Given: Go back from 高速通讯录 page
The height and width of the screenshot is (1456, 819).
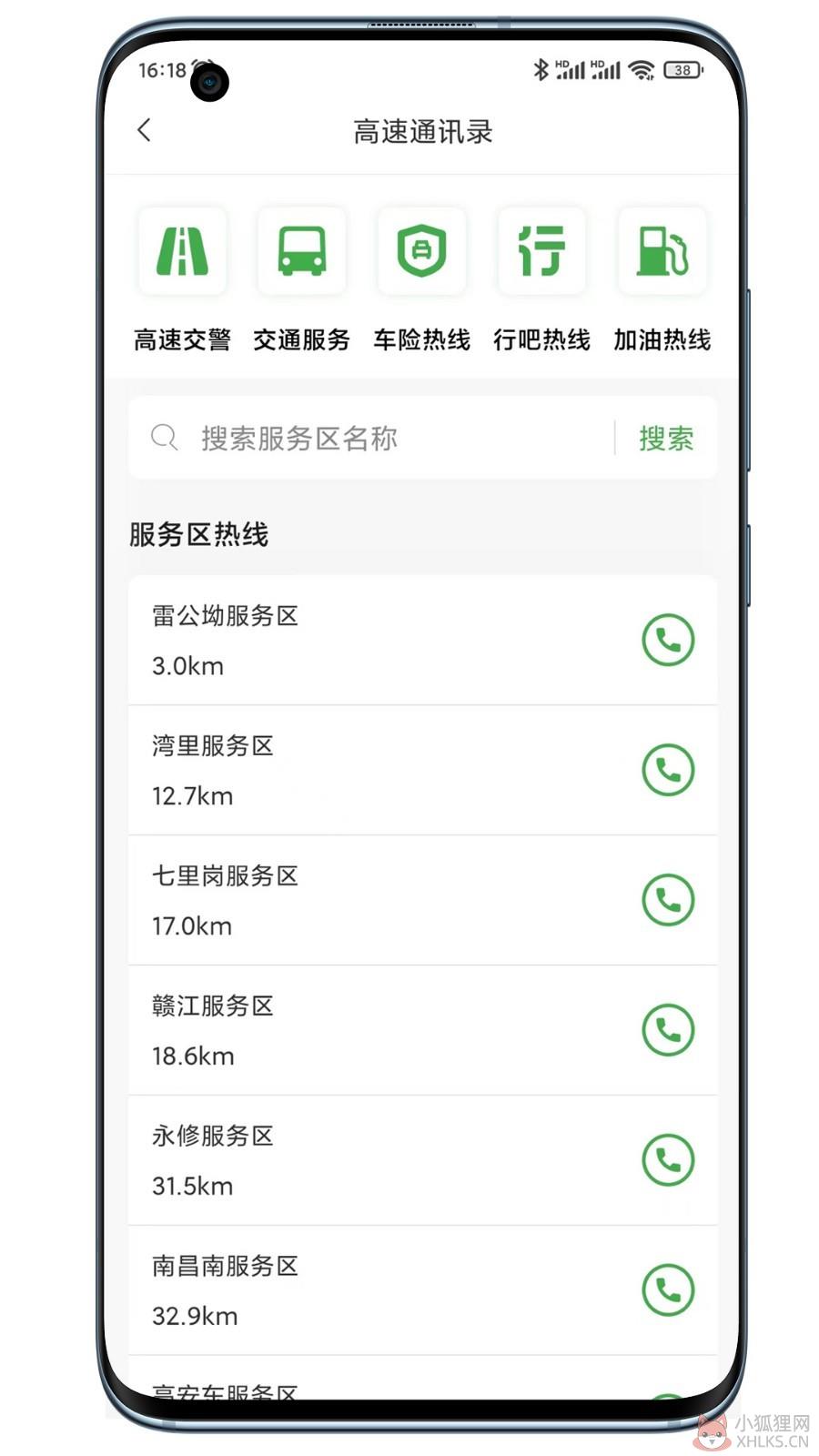Looking at the screenshot, I should [144, 130].
